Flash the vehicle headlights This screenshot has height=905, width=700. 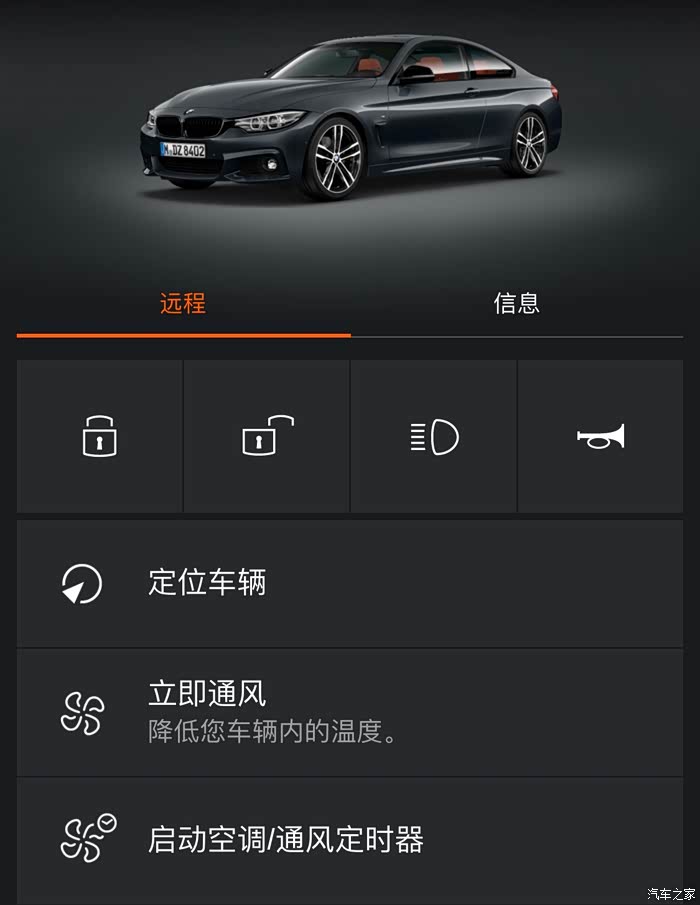pyautogui.click(x=434, y=437)
